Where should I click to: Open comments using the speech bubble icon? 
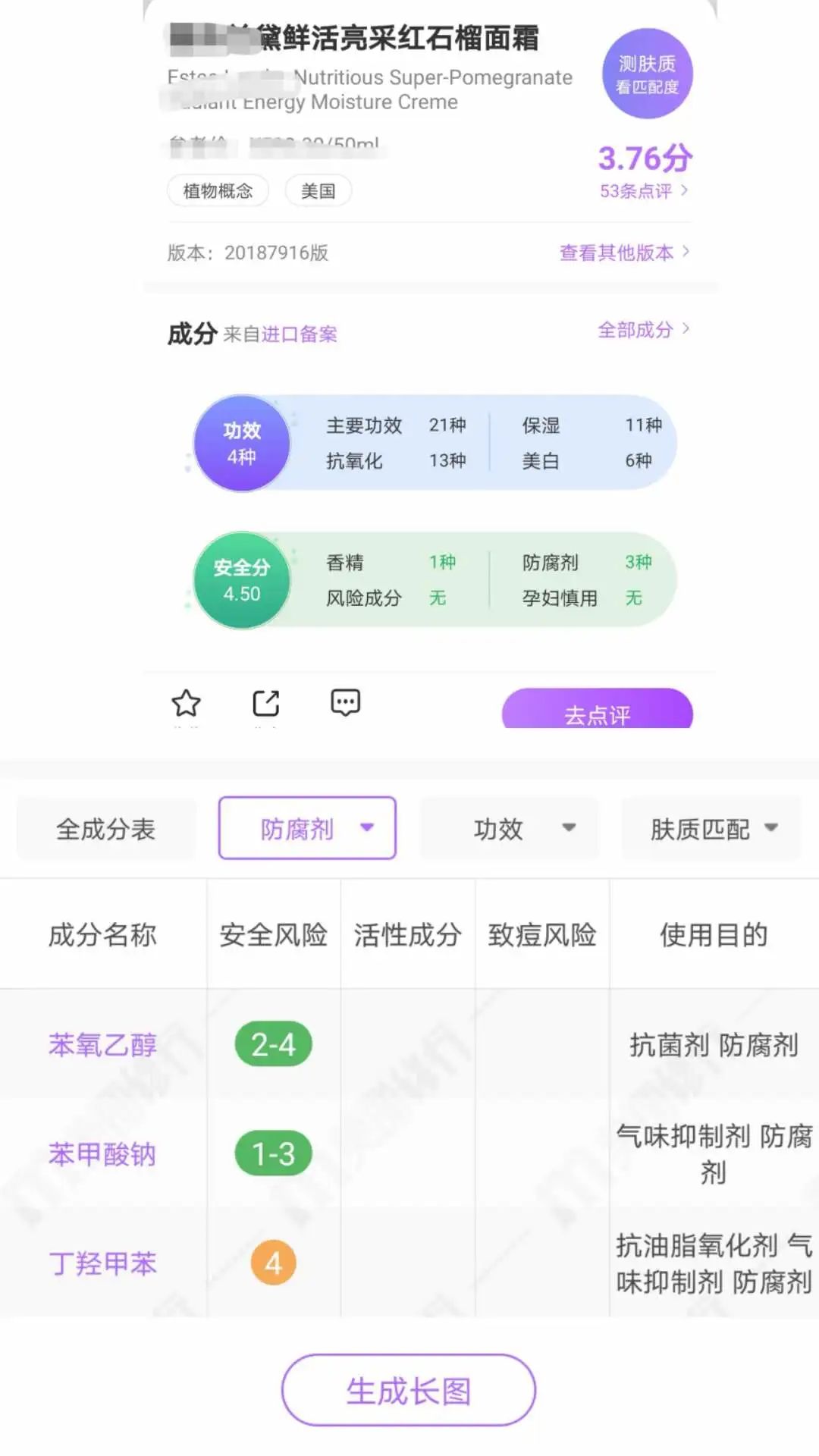[x=344, y=704]
